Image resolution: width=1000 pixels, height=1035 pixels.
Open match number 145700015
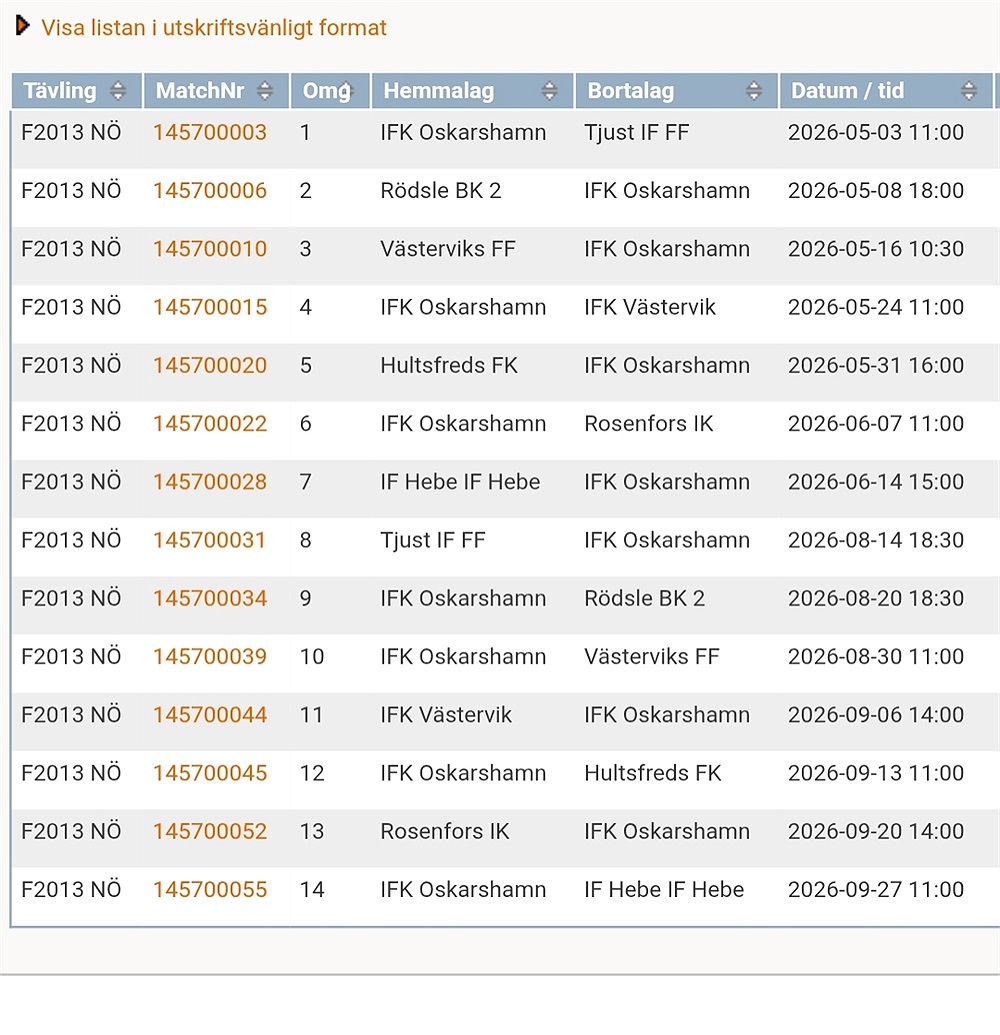click(210, 307)
